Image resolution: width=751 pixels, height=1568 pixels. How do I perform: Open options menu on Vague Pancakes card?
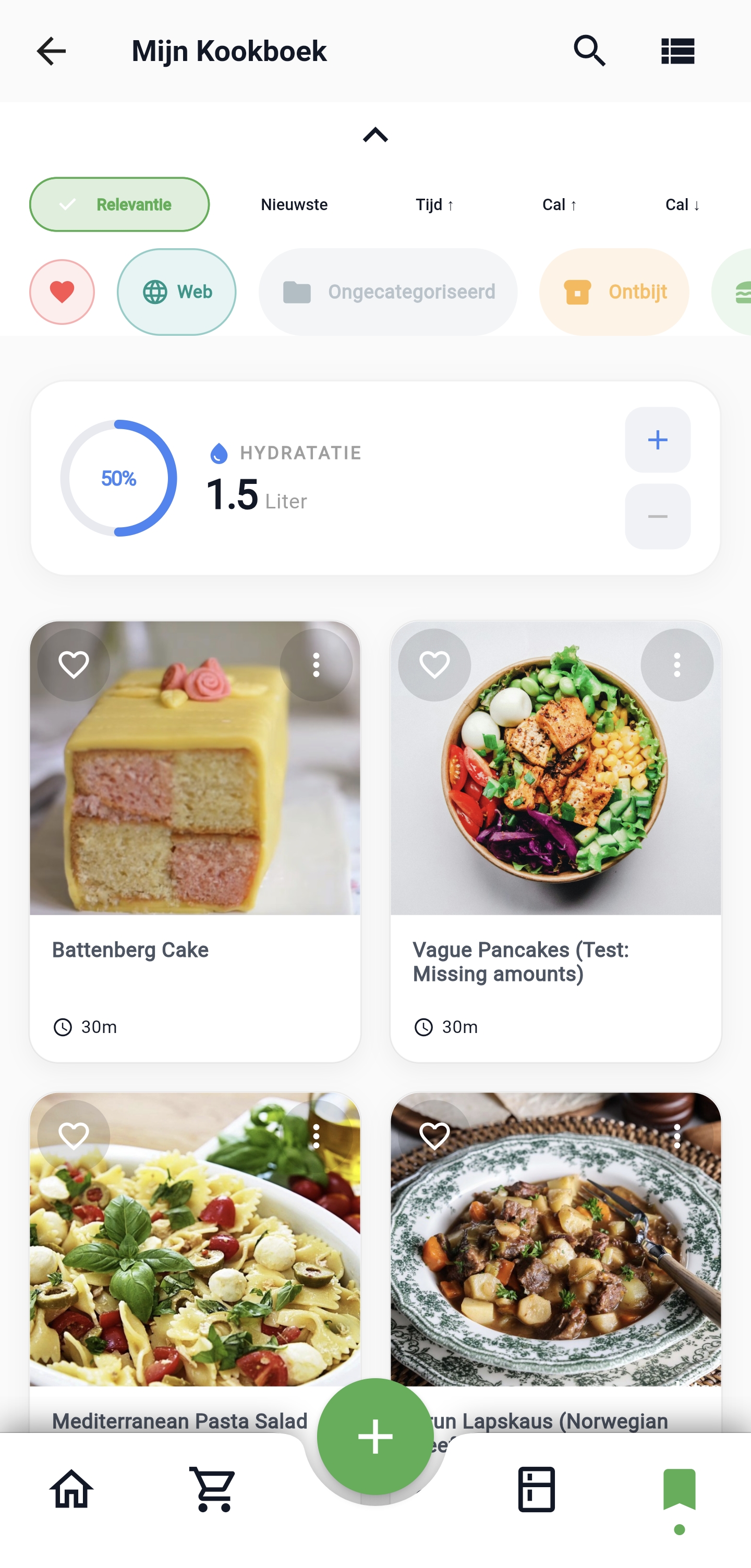(676, 665)
